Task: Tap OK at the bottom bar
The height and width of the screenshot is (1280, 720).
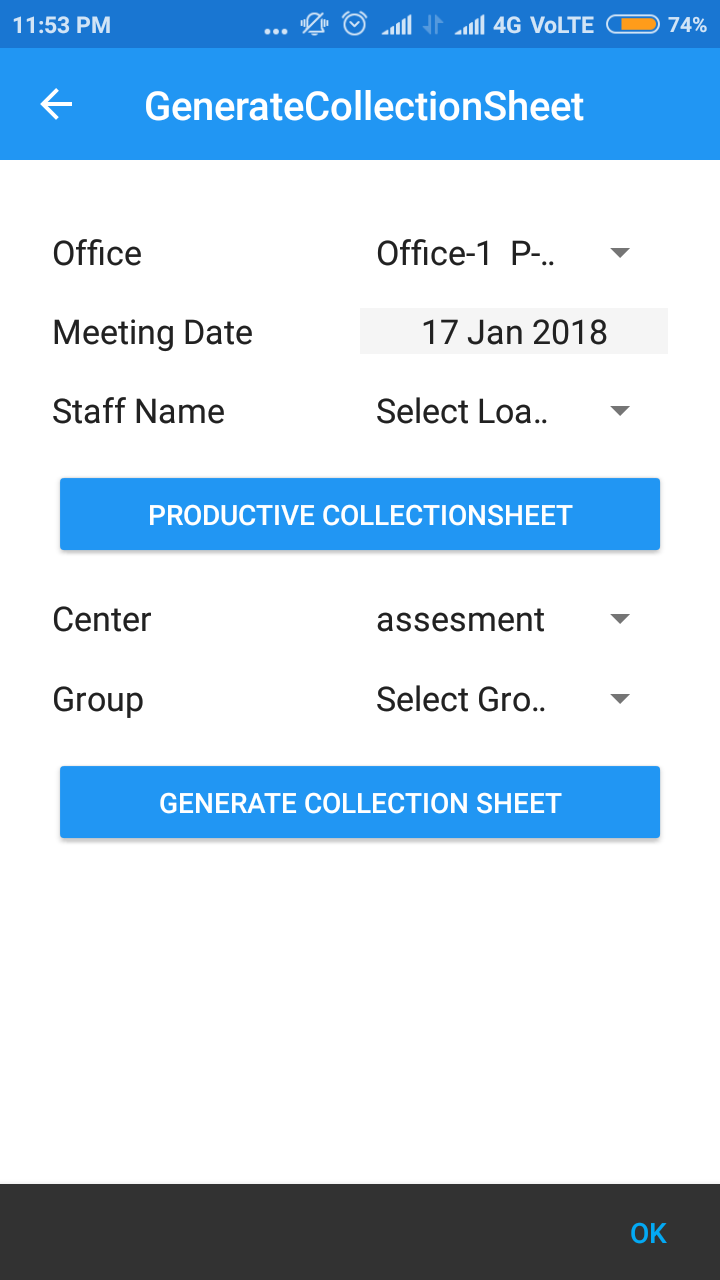Action: pos(648,1233)
